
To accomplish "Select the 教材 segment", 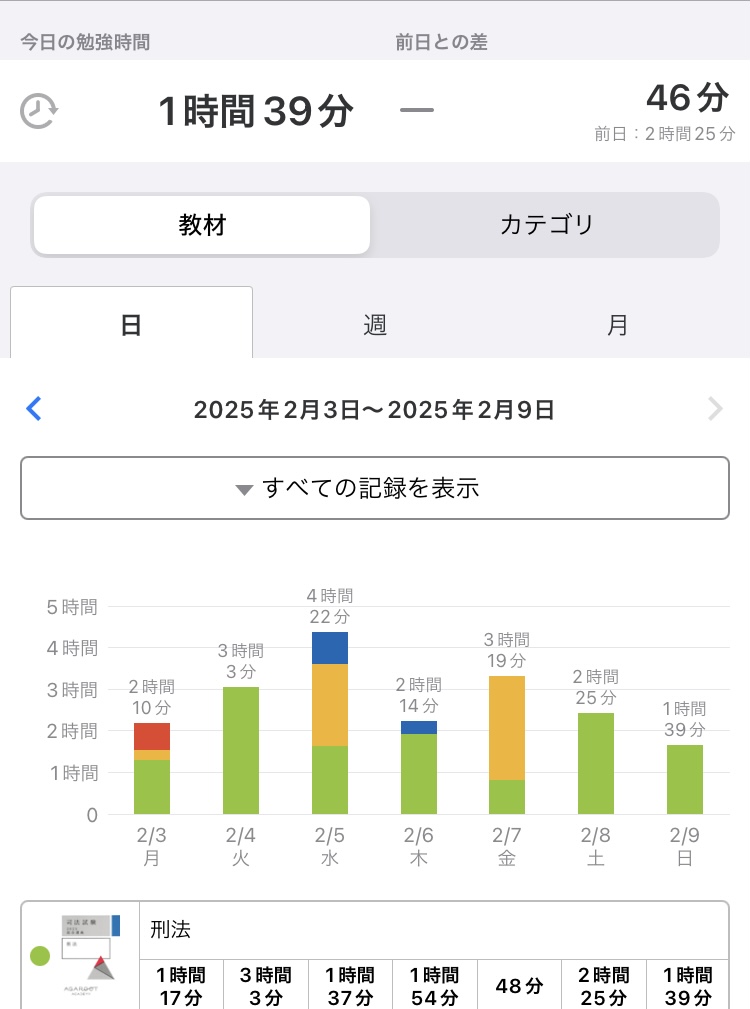I will click(x=202, y=225).
